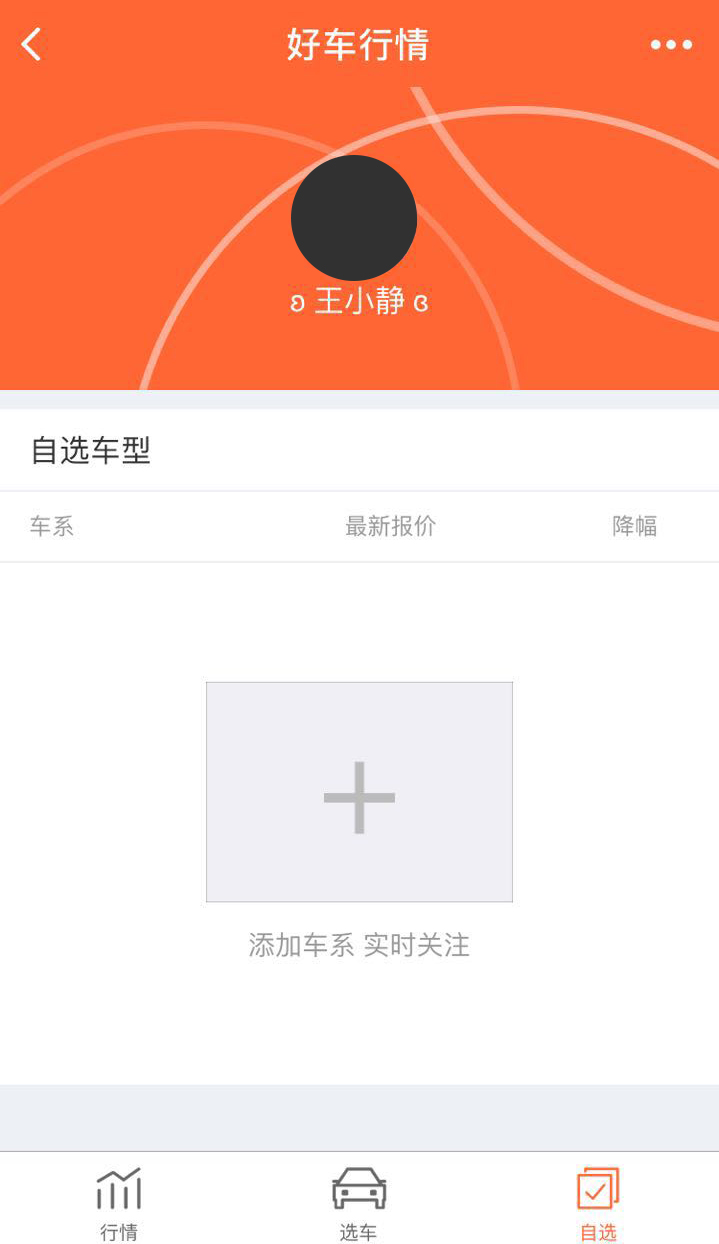The height and width of the screenshot is (1244, 719).
Task: Select the 自选 tab
Action: pos(598,1202)
